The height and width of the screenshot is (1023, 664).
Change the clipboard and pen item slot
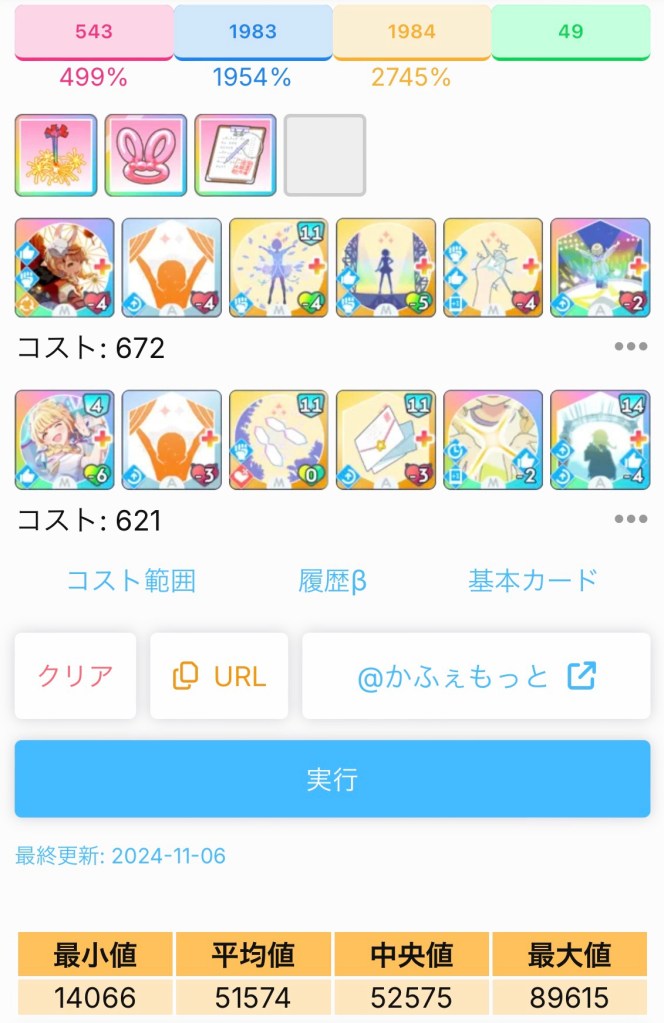click(x=236, y=155)
